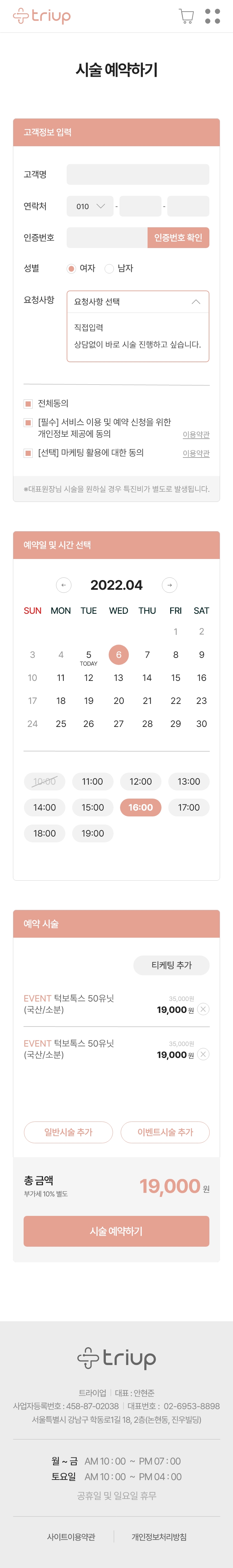
Task: Open the four-dot menu icon
Action: (x=212, y=17)
